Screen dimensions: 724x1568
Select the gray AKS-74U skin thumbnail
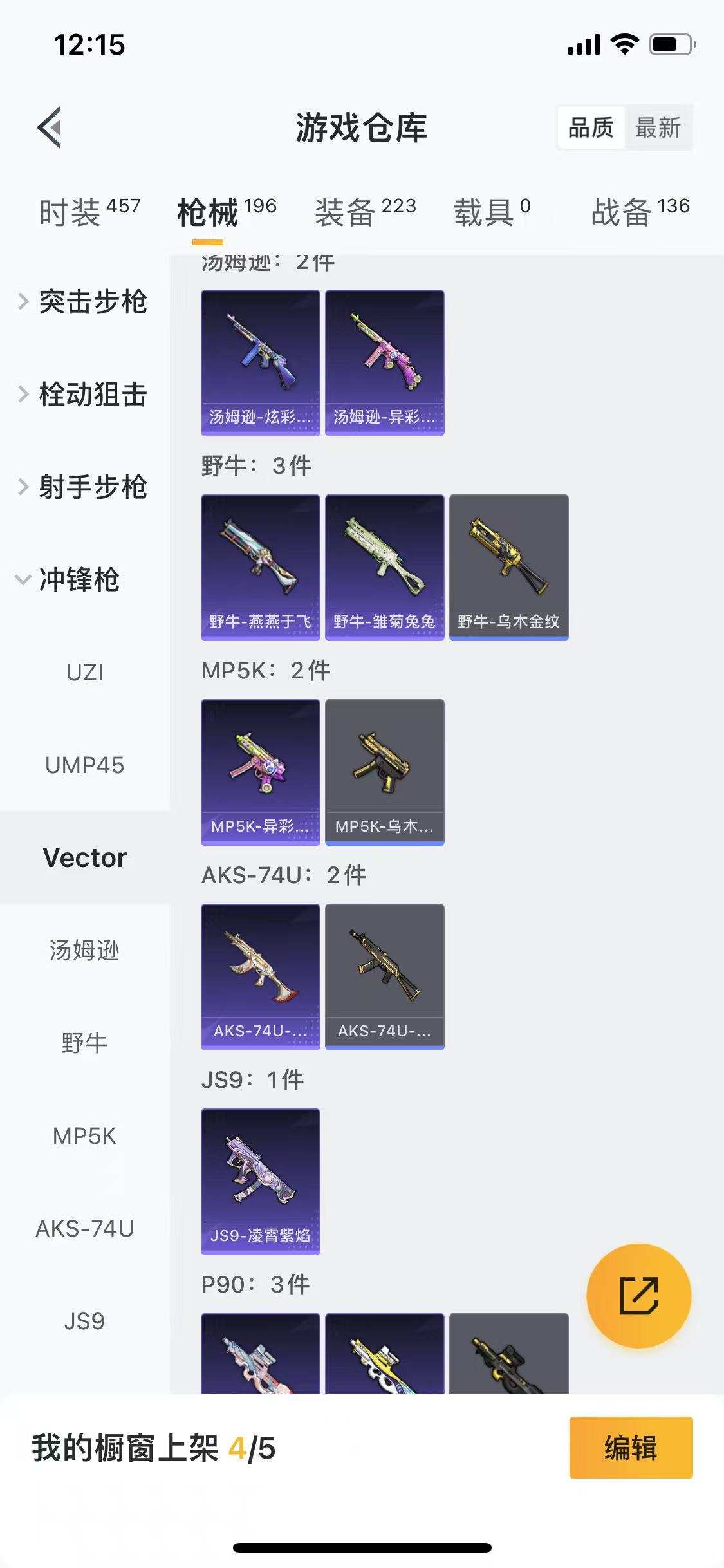[385, 974]
